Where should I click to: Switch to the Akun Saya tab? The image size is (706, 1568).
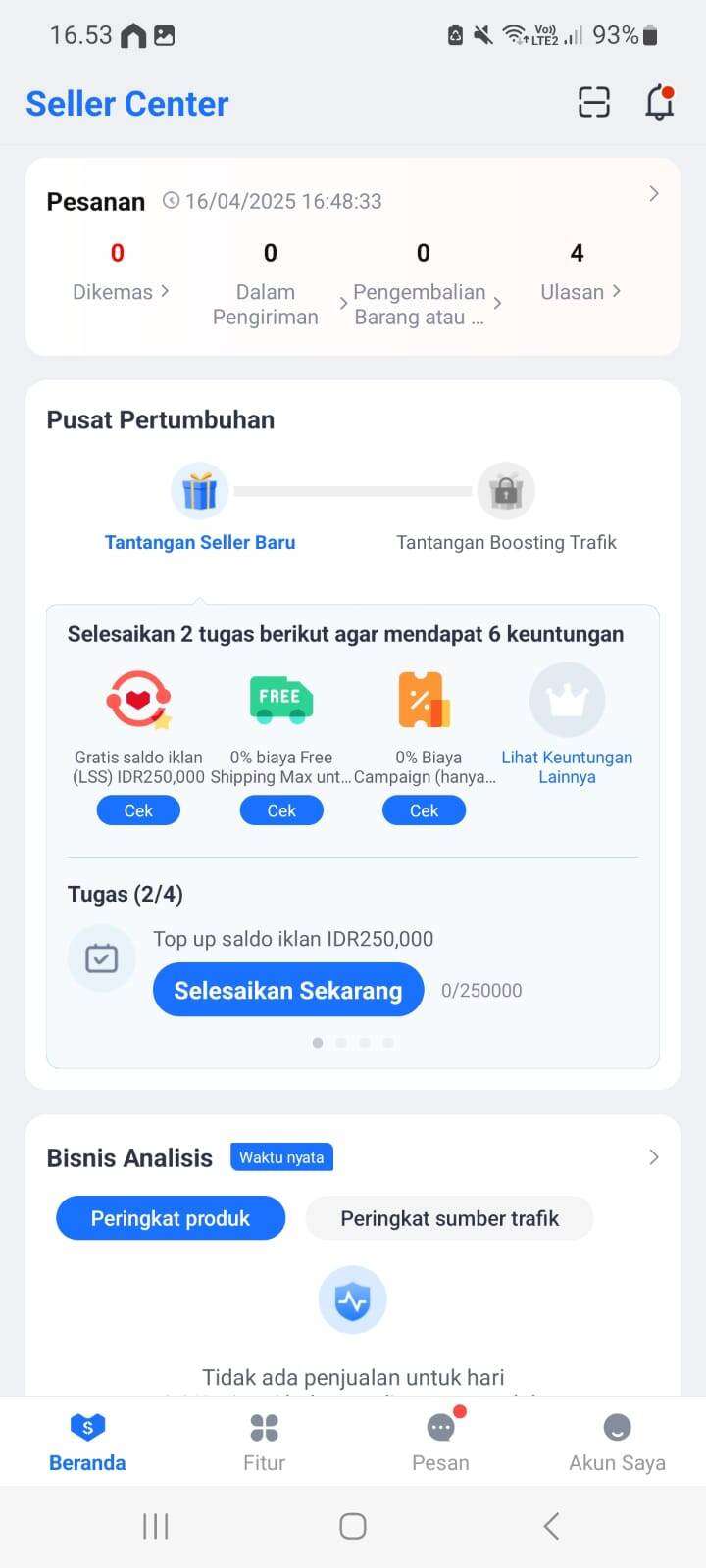click(617, 1442)
